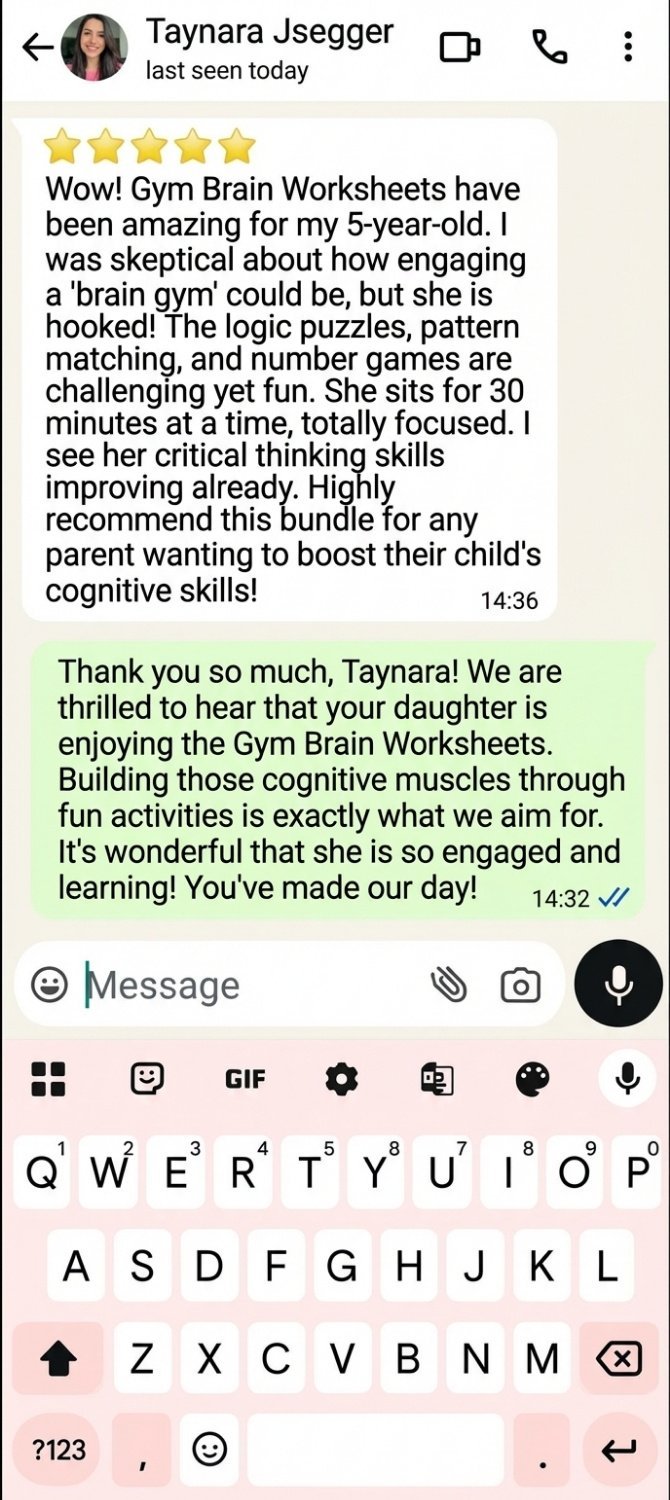Start a voice call with Taynara

(x=549, y=47)
